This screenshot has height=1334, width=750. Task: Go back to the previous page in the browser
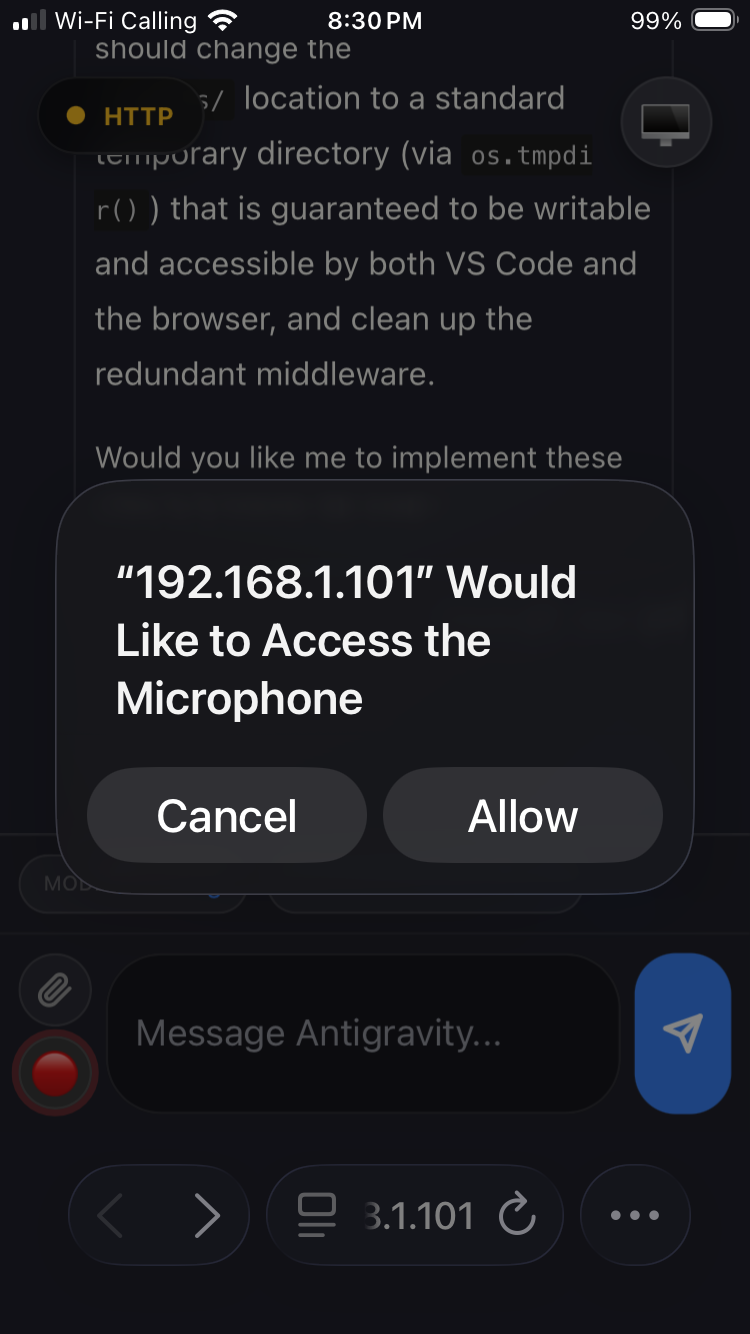tap(111, 1215)
